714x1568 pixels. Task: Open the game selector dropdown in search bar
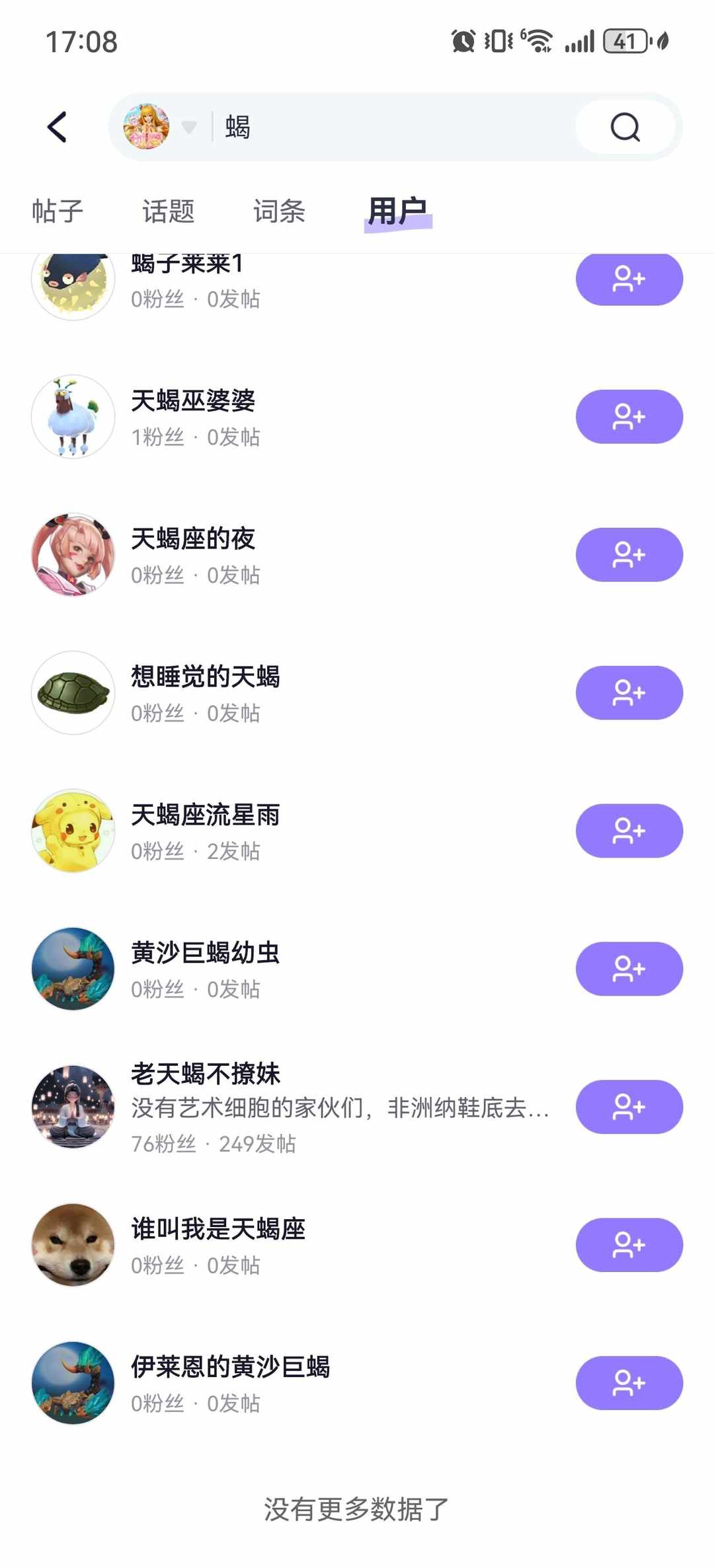[188, 127]
